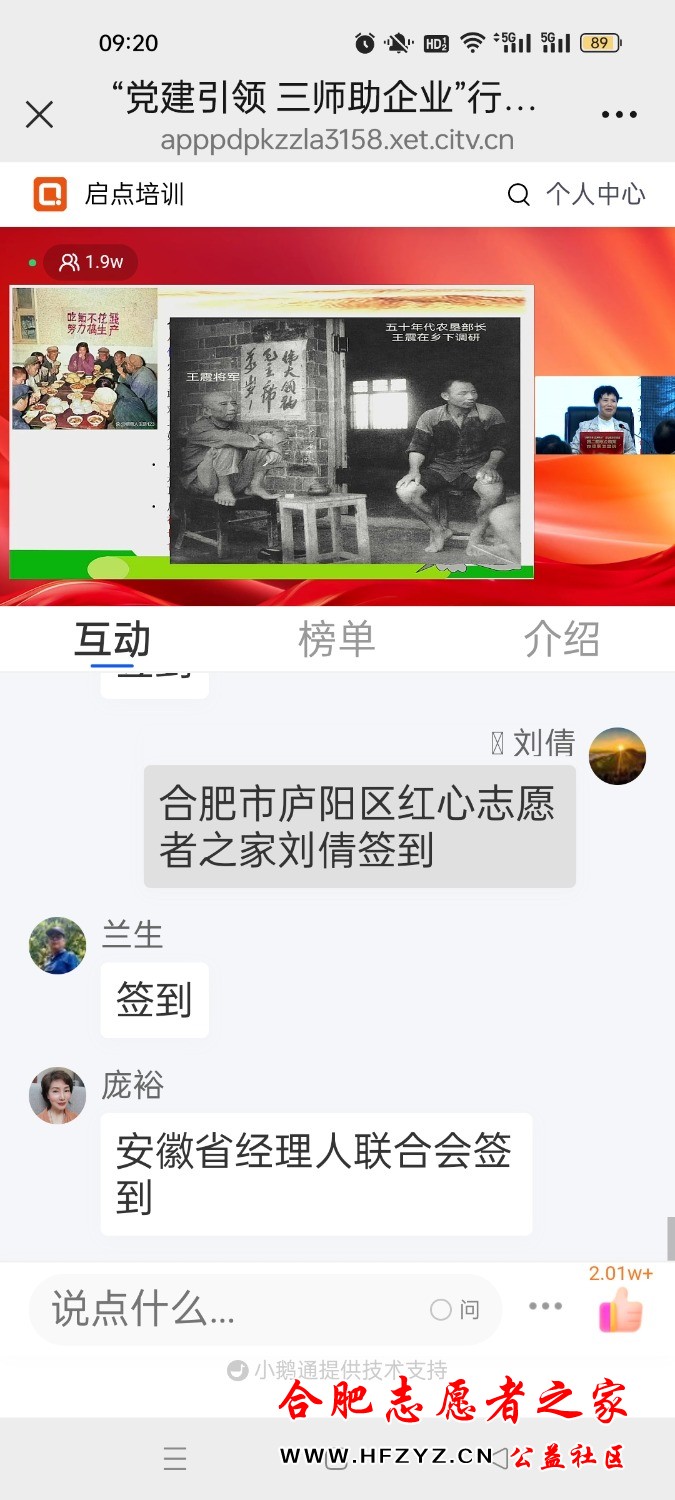The height and width of the screenshot is (1500, 675).
Task: Open 兰生's profile avatar
Action: coord(57,946)
